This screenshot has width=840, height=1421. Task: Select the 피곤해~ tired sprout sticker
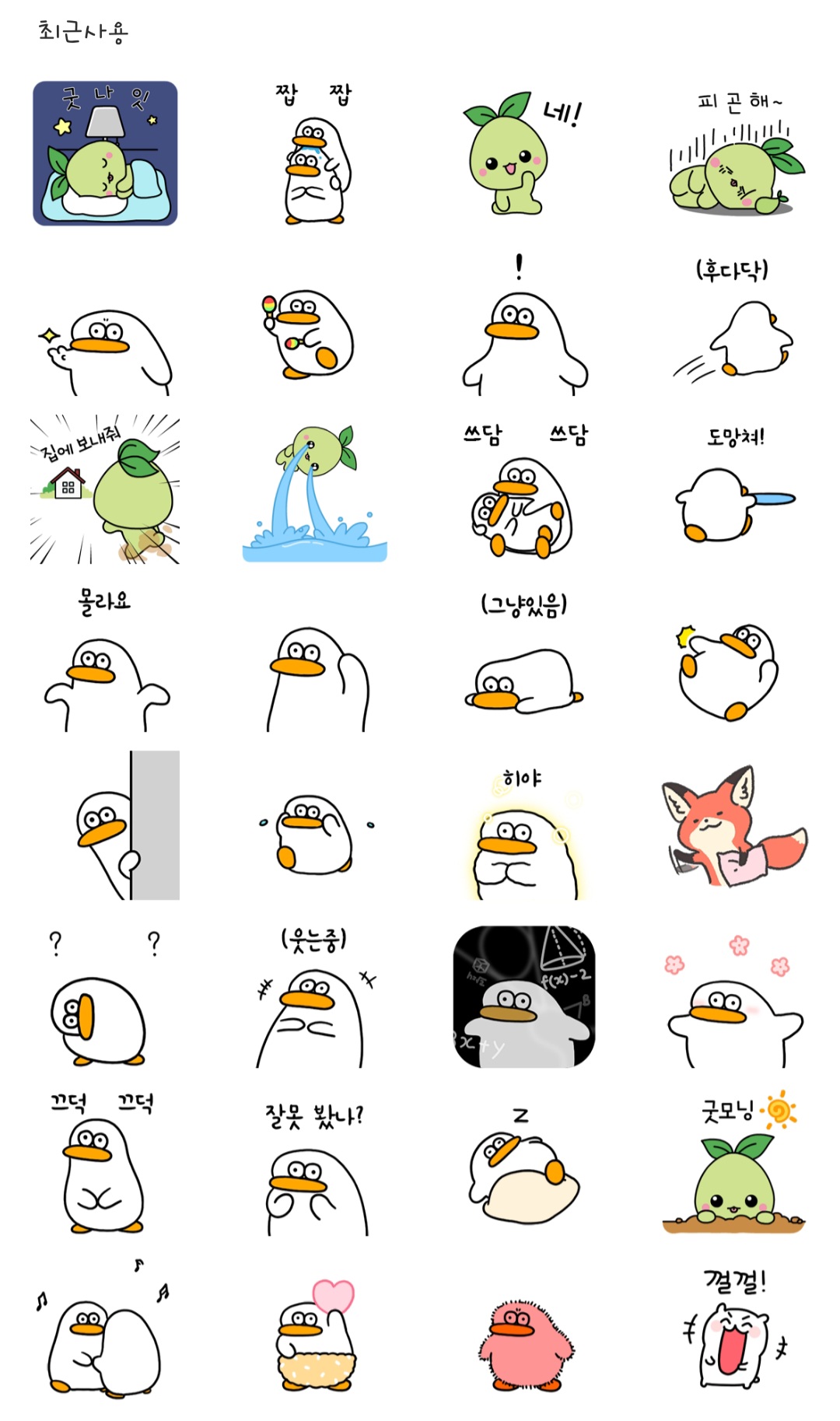736,153
